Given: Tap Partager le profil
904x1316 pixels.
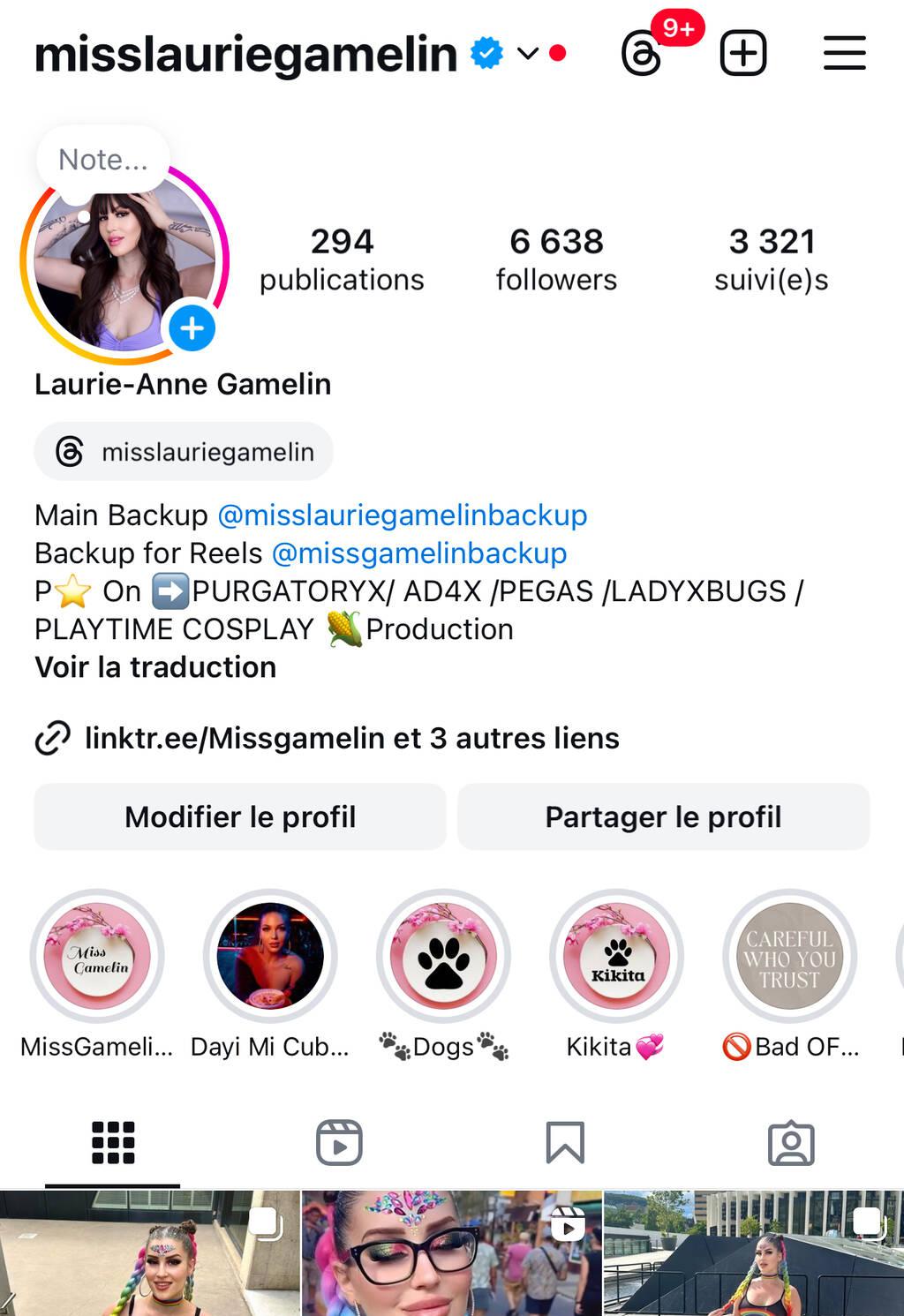Looking at the screenshot, I should click(663, 816).
